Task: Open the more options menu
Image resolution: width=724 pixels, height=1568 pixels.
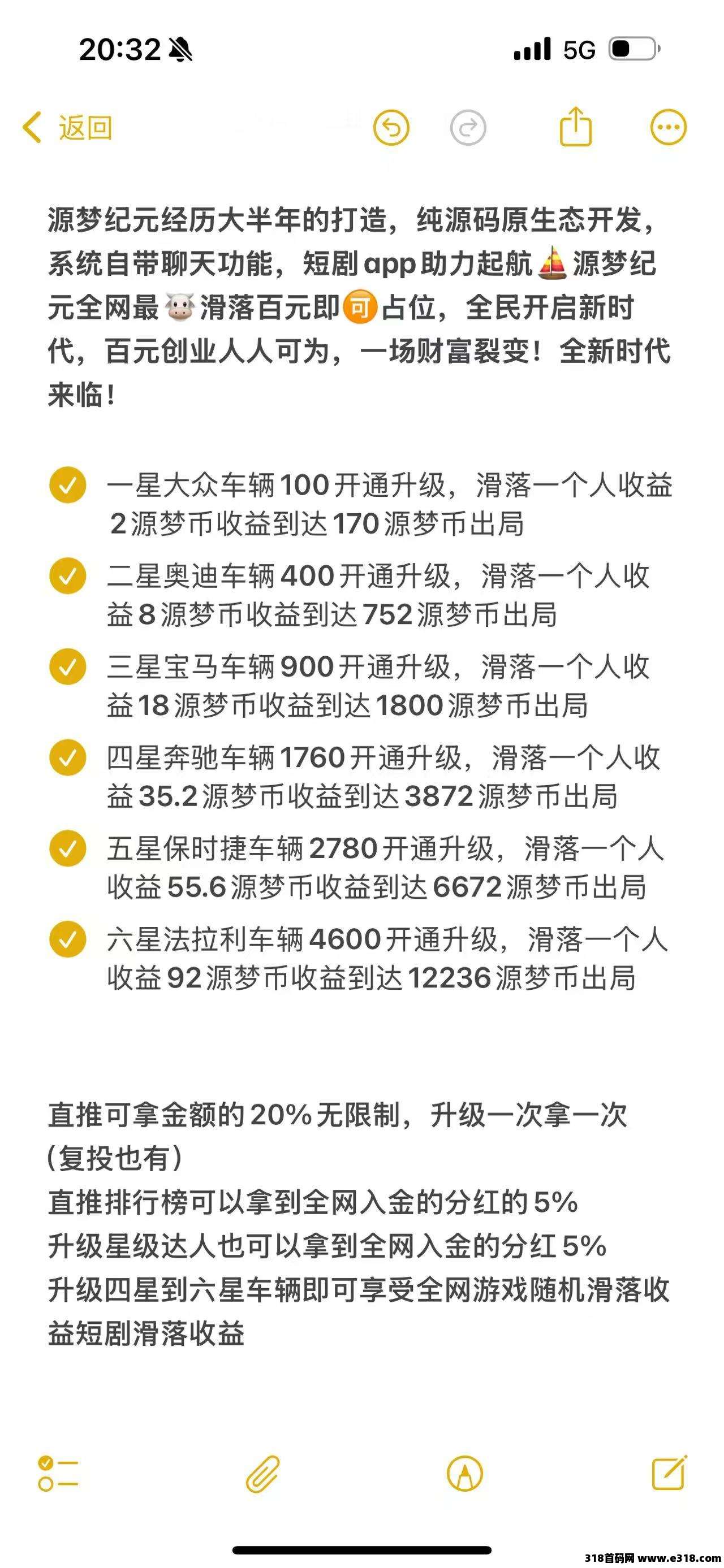Action: [668, 127]
